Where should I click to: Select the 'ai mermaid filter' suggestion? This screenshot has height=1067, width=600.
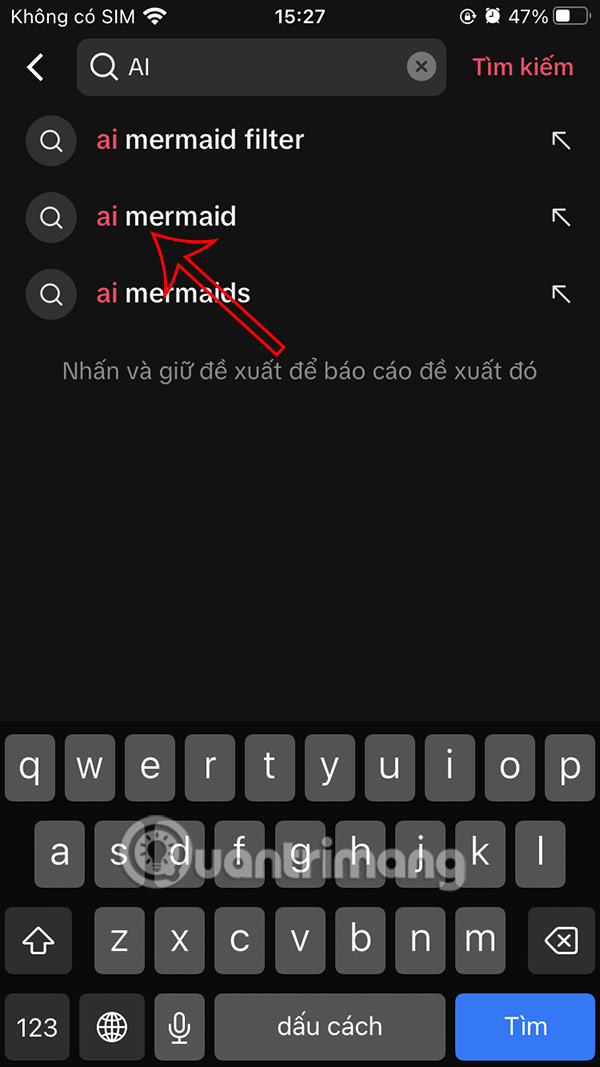click(x=200, y=140)
